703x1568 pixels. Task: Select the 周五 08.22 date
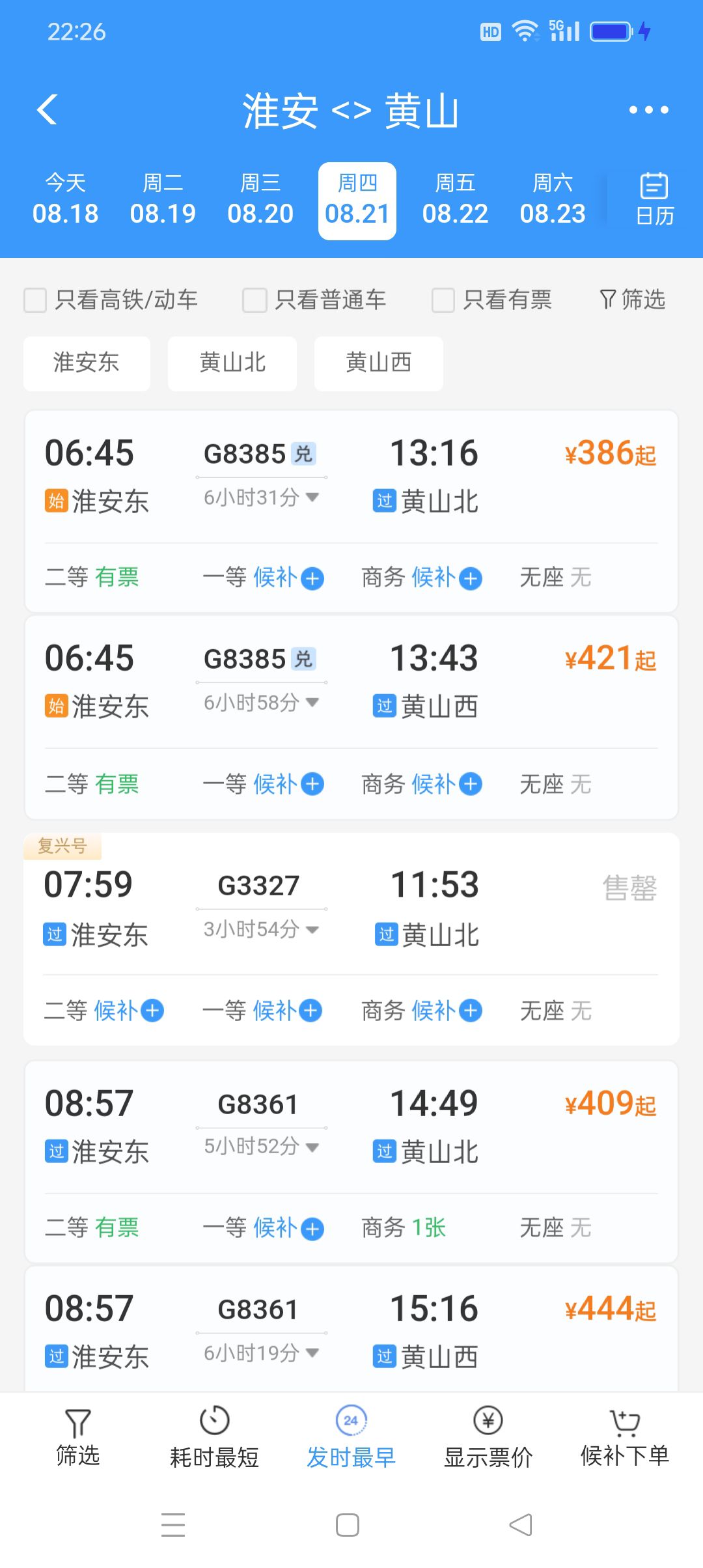click(455, 200)
